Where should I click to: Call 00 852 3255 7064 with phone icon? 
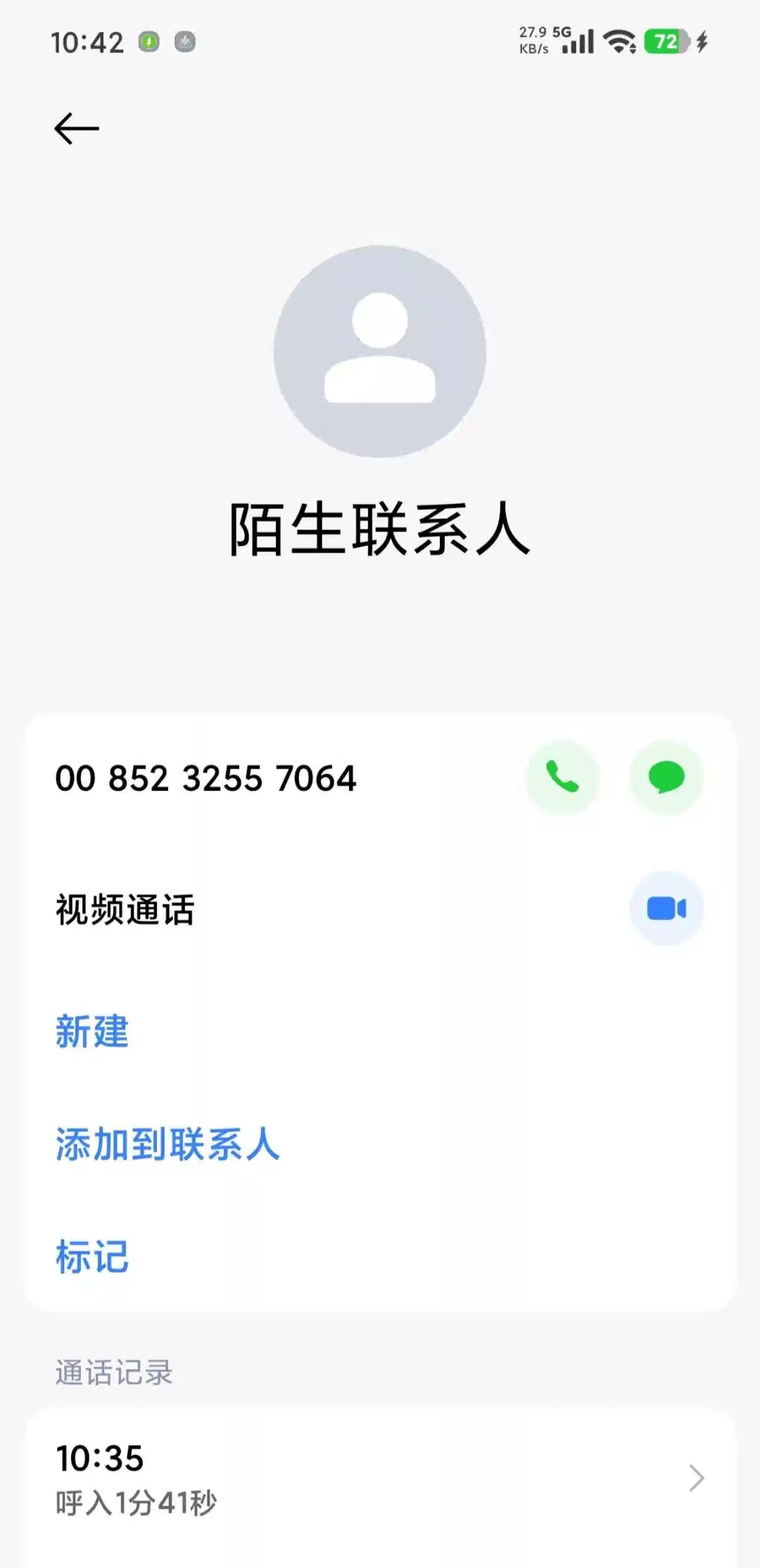(x=562, y=777)
